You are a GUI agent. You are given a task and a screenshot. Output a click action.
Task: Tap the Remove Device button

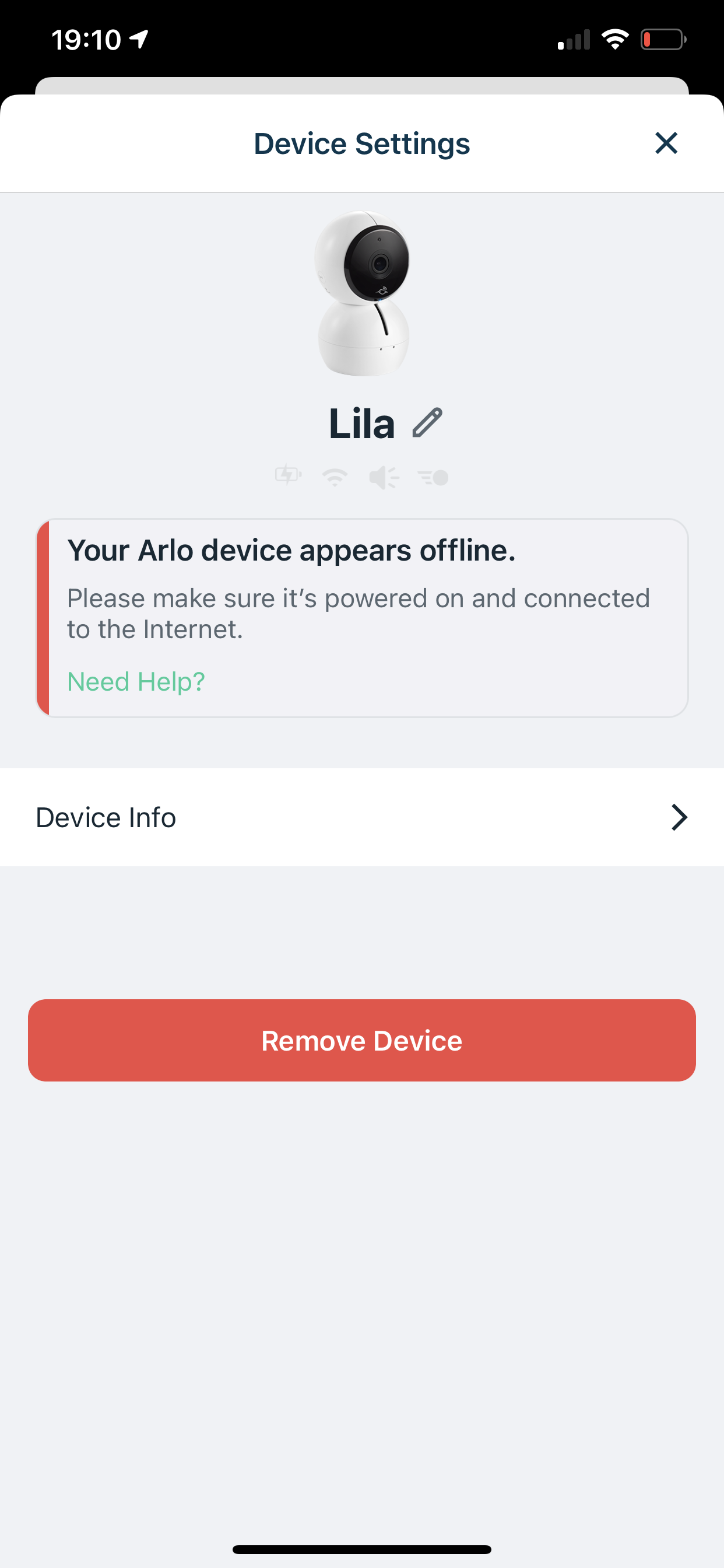coord(362,1040)
